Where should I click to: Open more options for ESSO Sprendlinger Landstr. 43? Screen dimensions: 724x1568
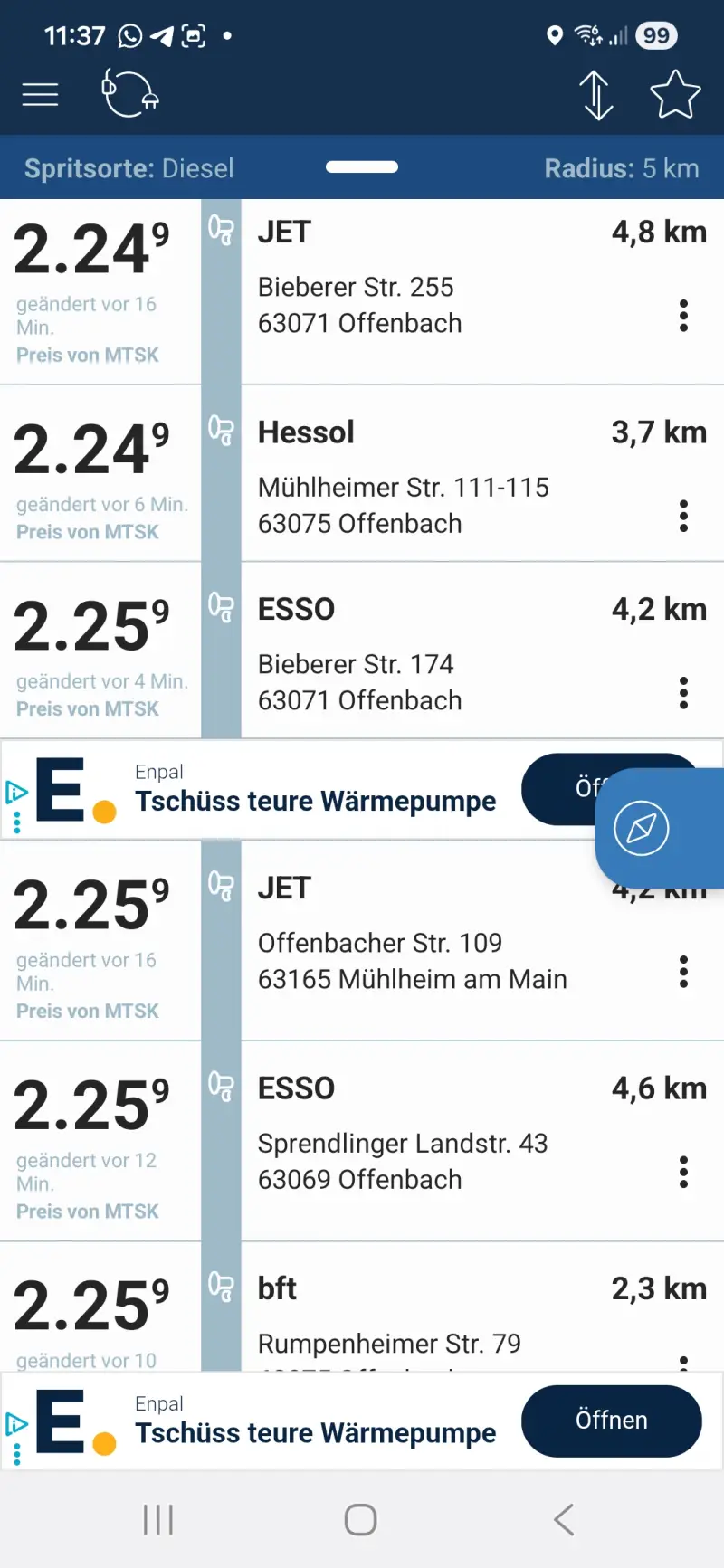[684, 1172]
